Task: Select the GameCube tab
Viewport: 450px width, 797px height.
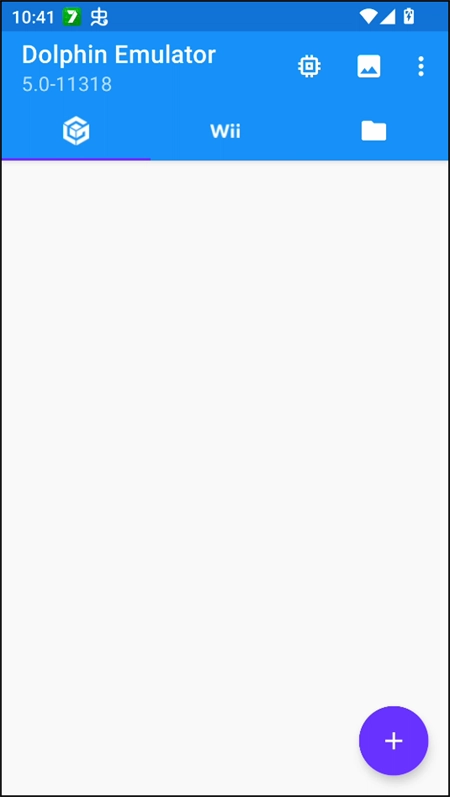Action: (76, 131)
